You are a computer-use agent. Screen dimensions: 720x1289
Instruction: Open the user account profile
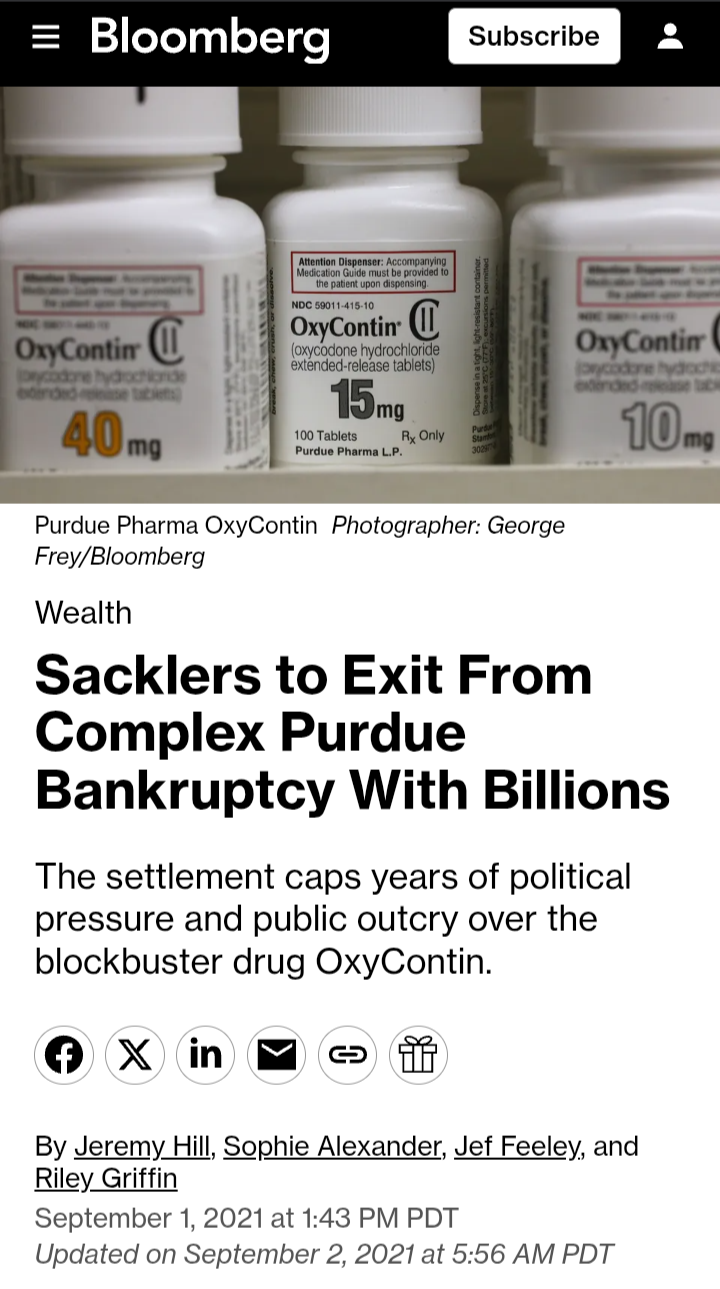pyautogui.click(x=670, y=37)
